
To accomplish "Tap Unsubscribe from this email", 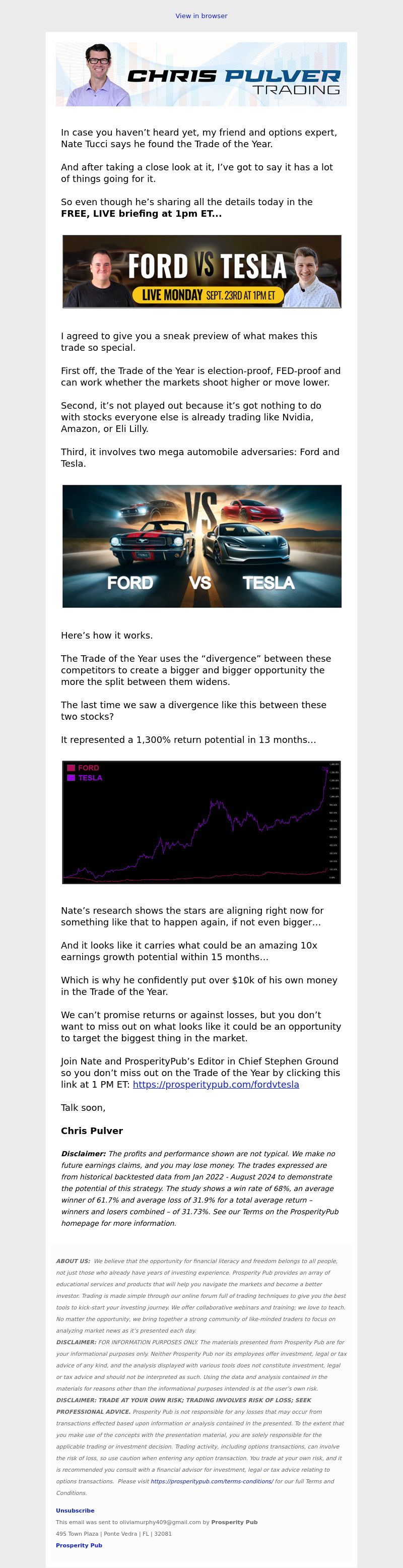I will point(75,1510).
